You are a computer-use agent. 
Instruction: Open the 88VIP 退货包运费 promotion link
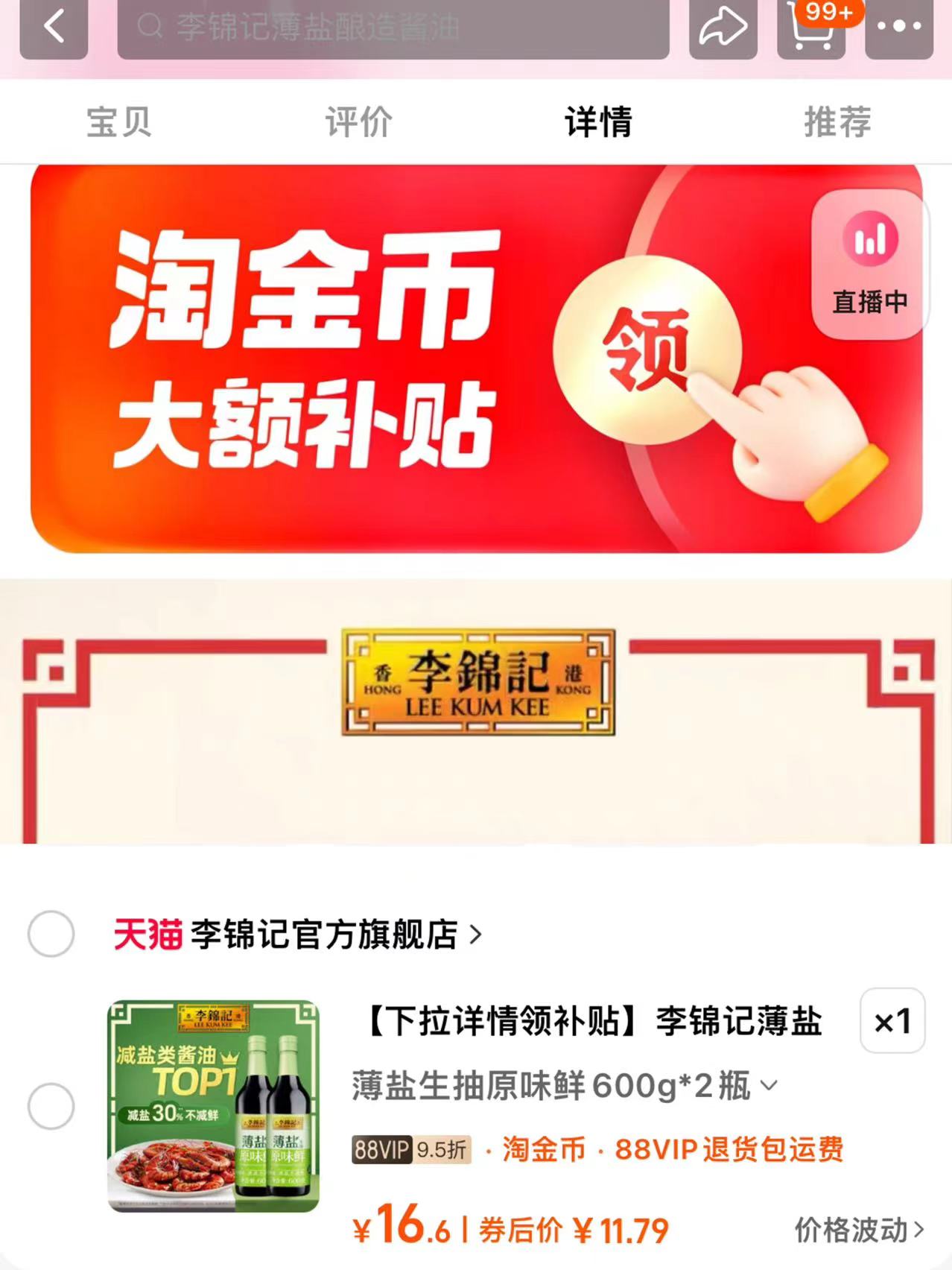coord(730,1151)
